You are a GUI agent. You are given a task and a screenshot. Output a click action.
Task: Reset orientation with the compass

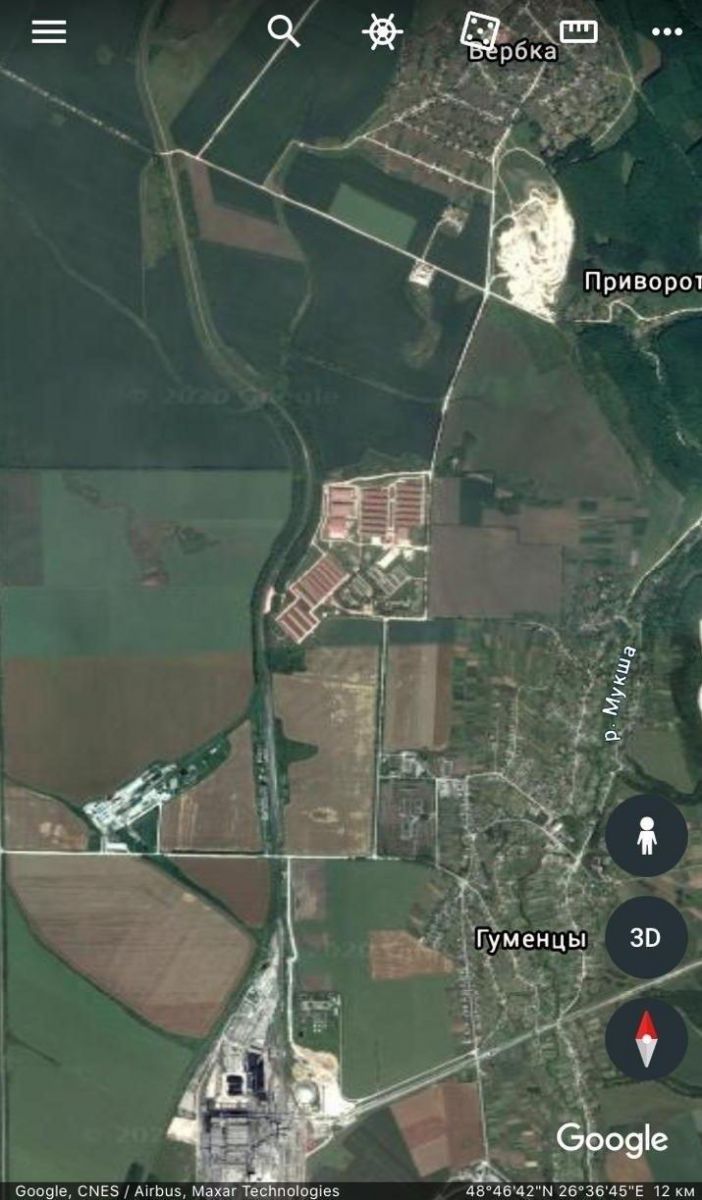[646, 1039]
